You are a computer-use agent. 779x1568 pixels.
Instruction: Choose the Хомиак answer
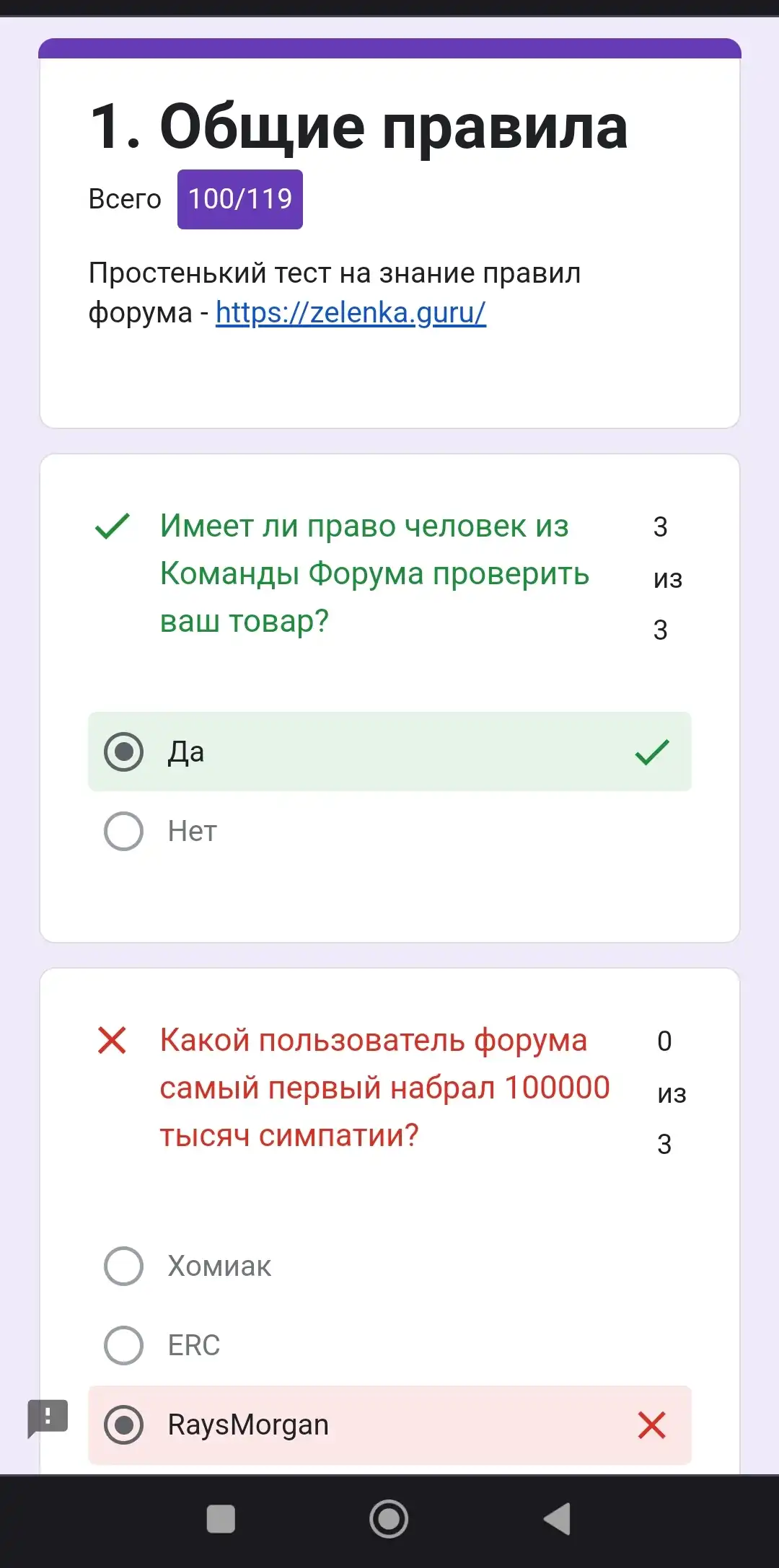coord(389,1266)
